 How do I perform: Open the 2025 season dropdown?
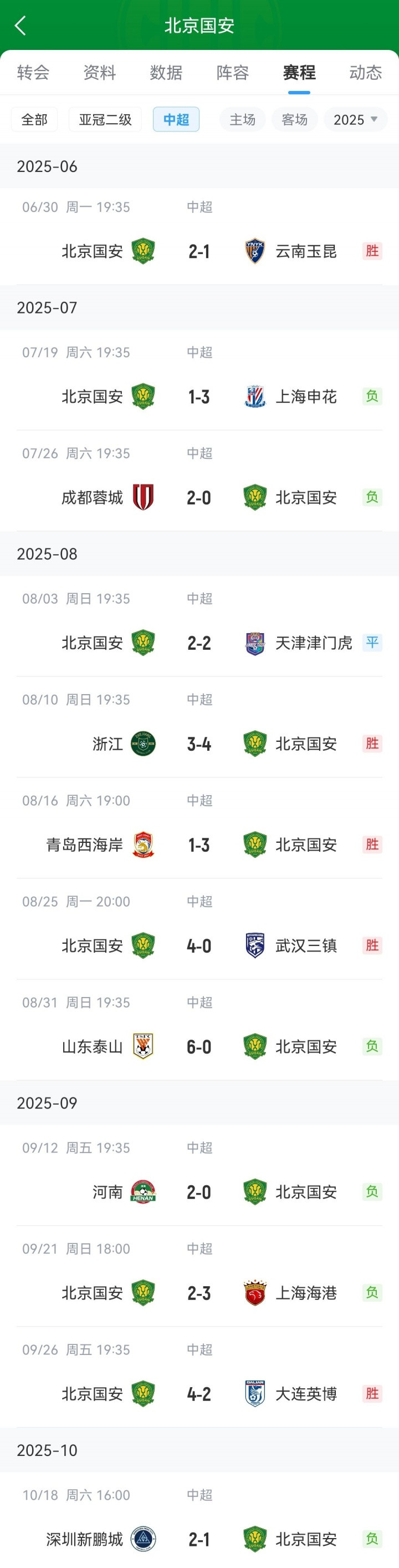pos(355,119)
